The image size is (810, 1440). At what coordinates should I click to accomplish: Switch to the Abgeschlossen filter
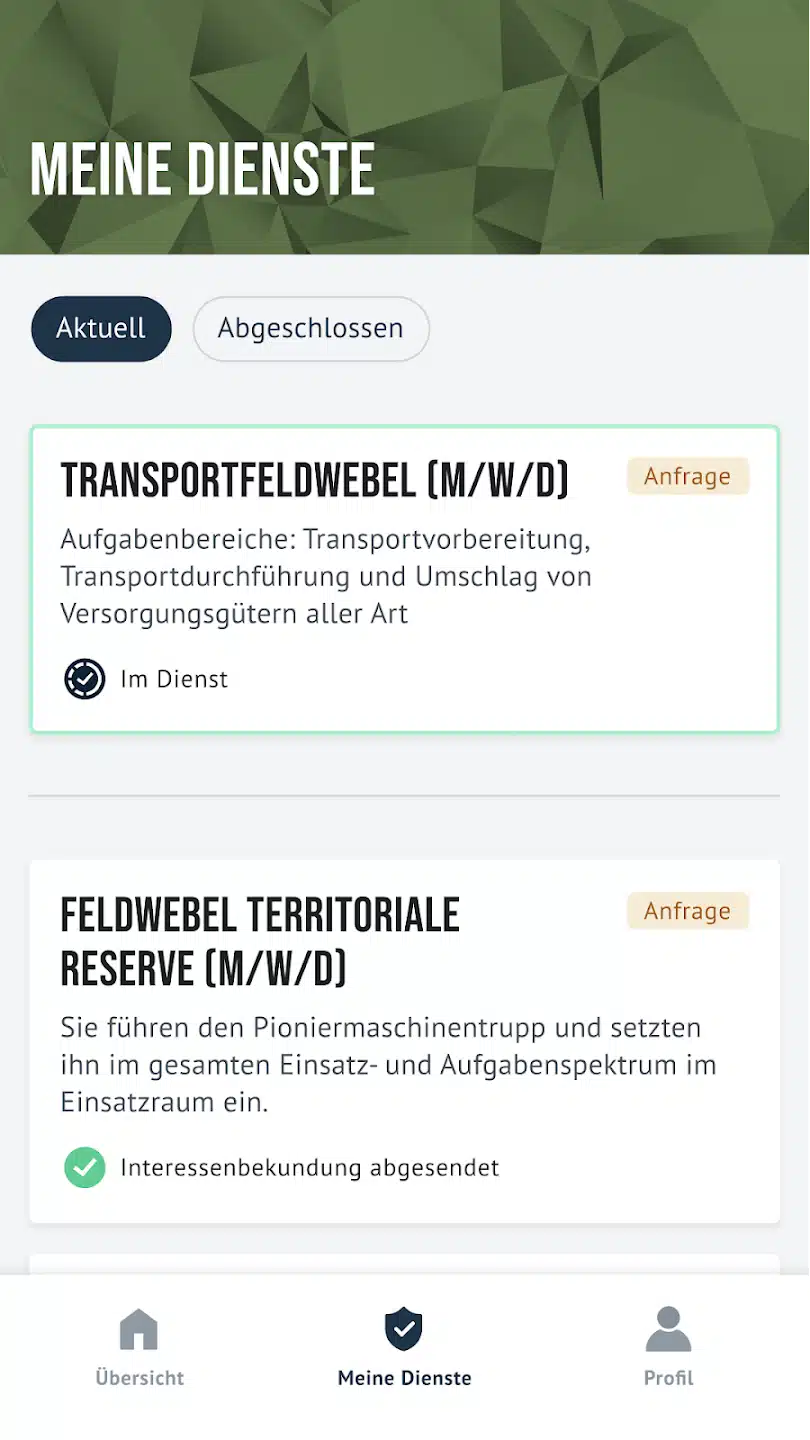[x=310, y=328]
